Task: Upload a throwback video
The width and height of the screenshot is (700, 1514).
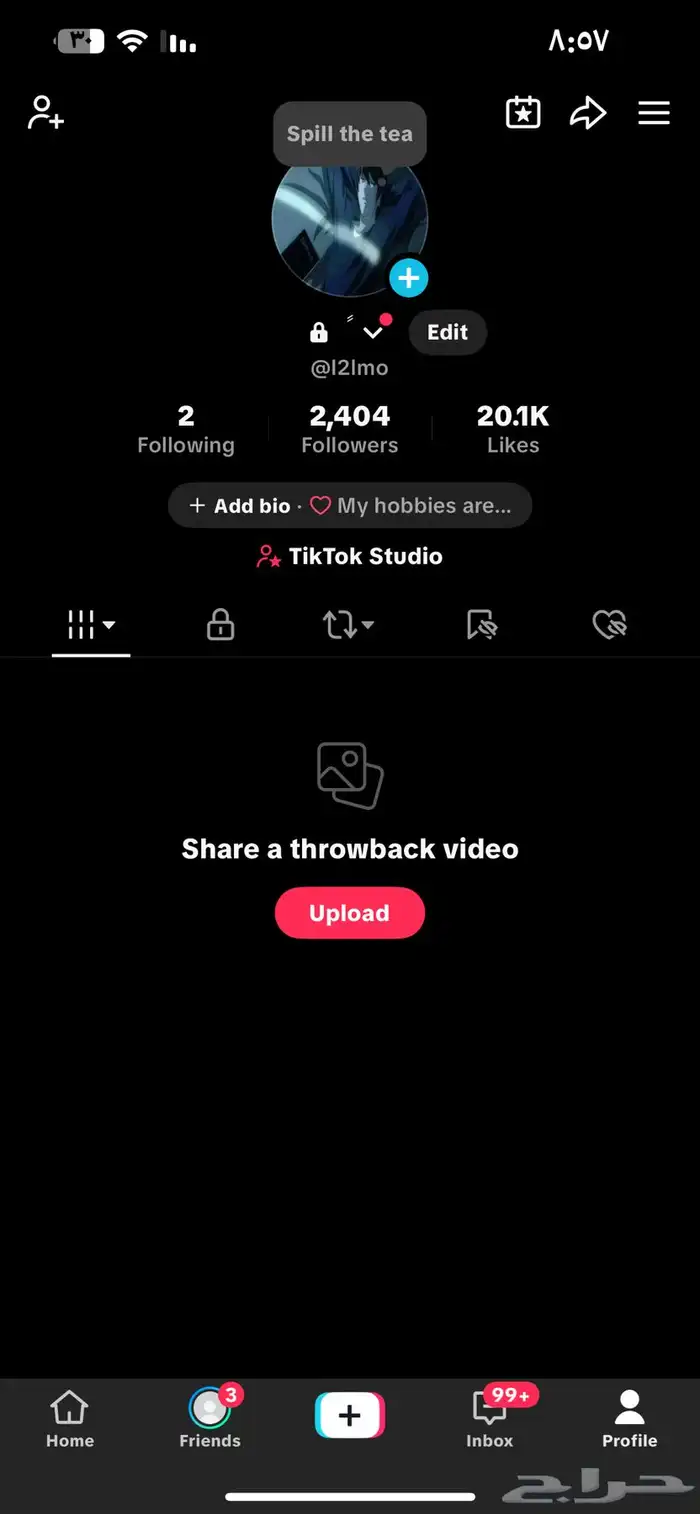Action: 350,913
